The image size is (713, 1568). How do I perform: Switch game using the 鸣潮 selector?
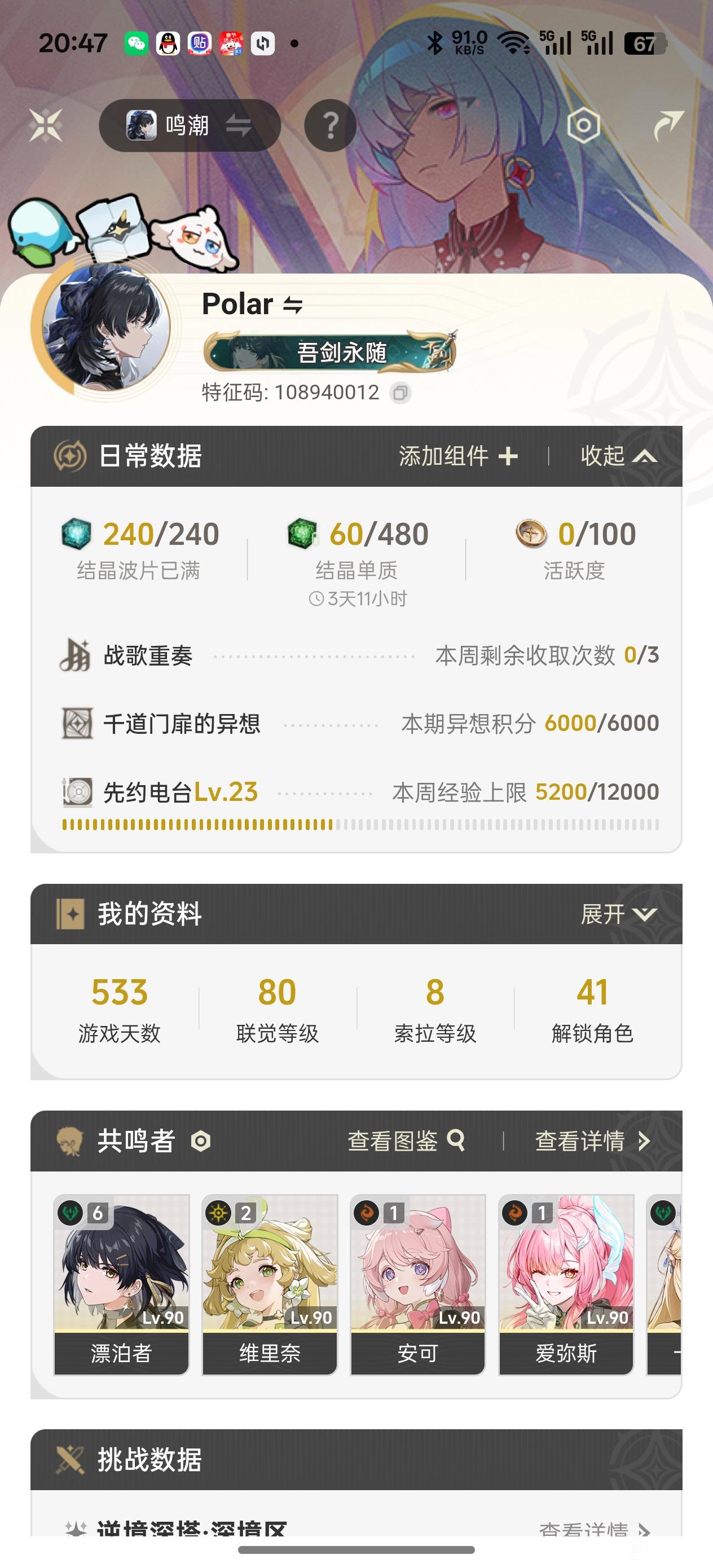point(190,126)
